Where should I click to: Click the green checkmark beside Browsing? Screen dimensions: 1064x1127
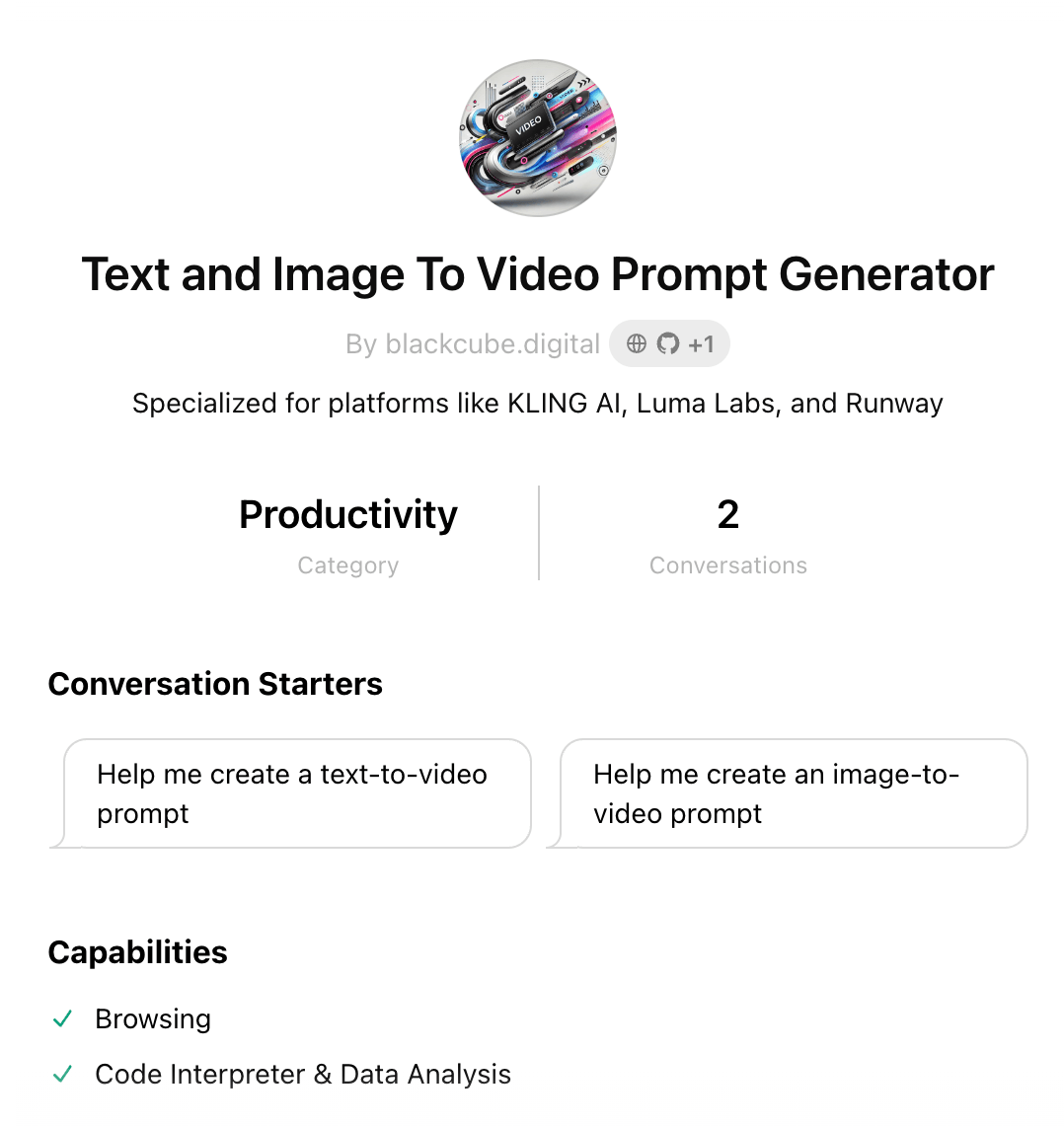(62, 1017)
